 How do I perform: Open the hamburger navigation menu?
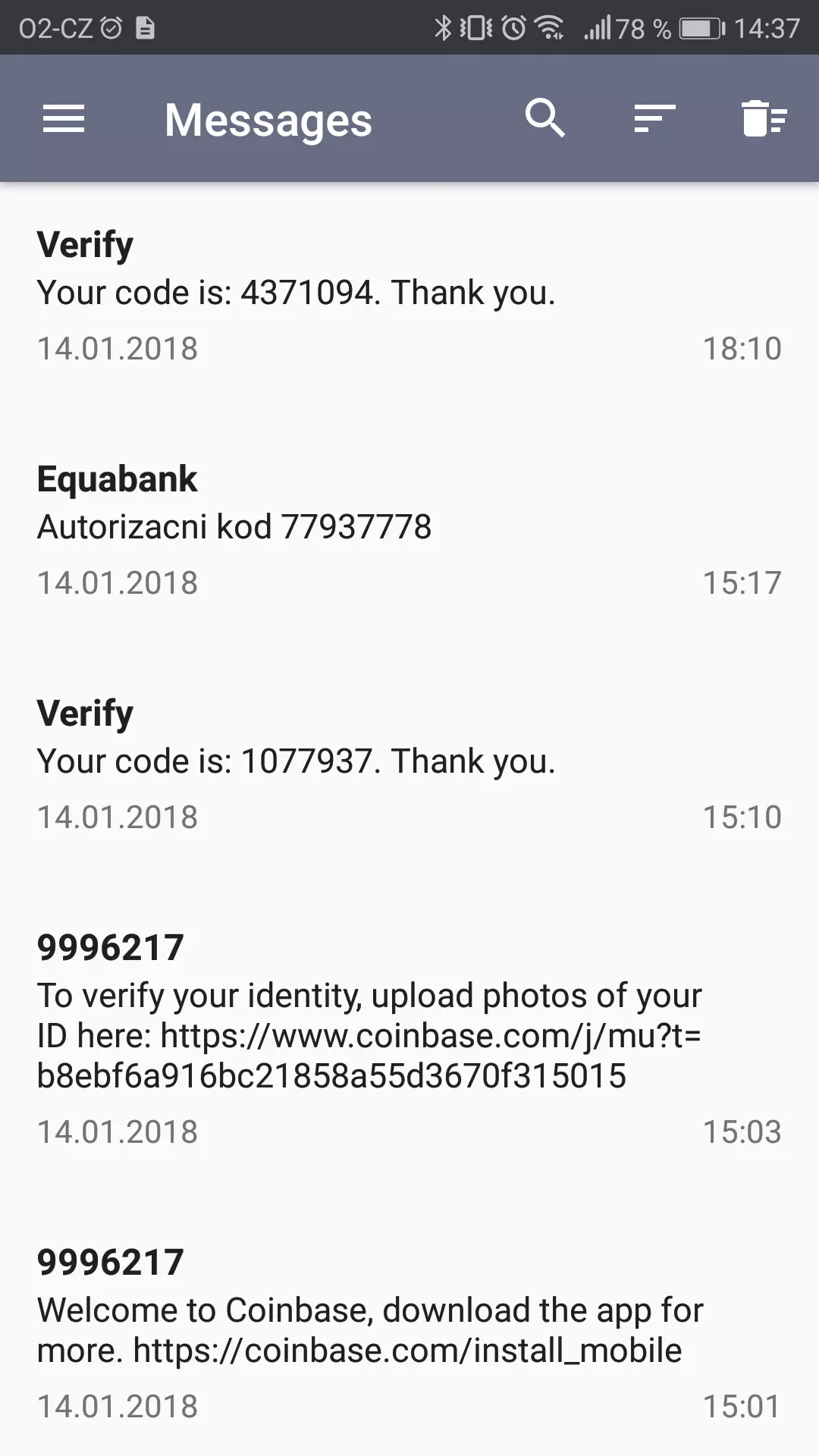point(64,119)
